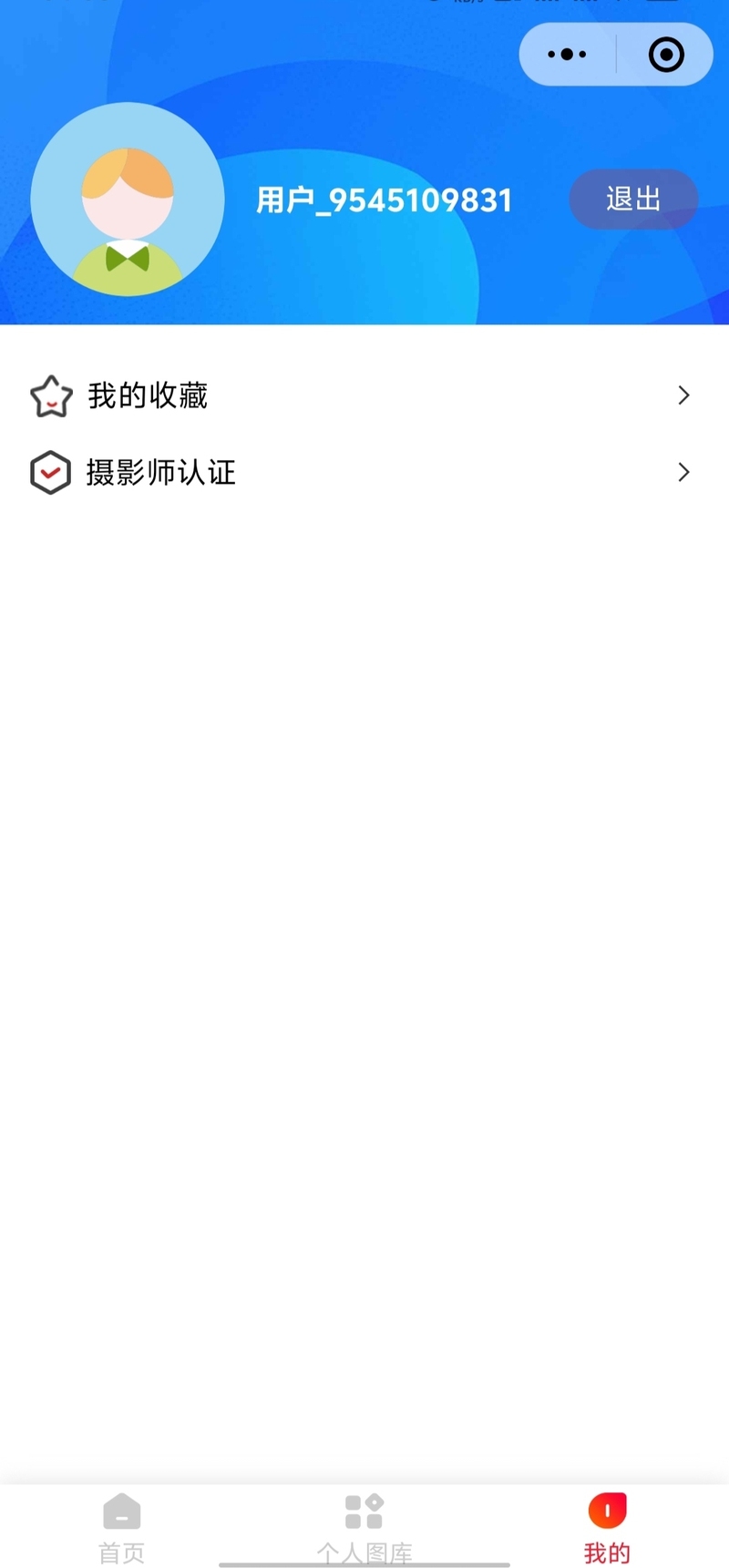Tap the 退出 logout button

[633, 199]
